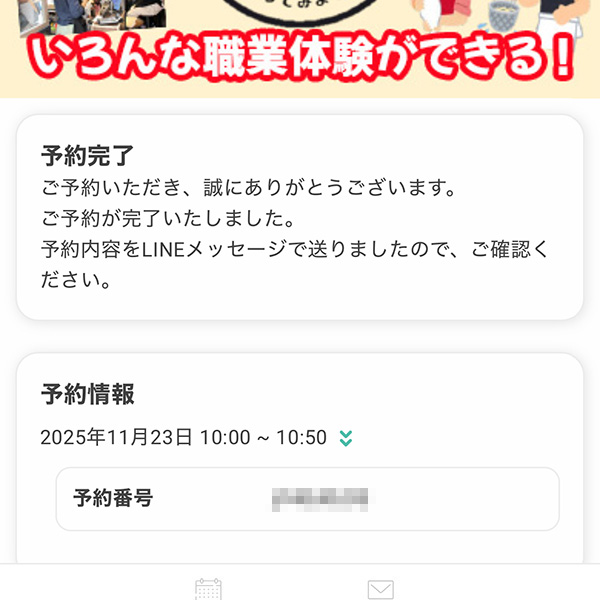600x600 pixels.
Task: Expand reservation details with the green double chevron
Action: (346, 438)
